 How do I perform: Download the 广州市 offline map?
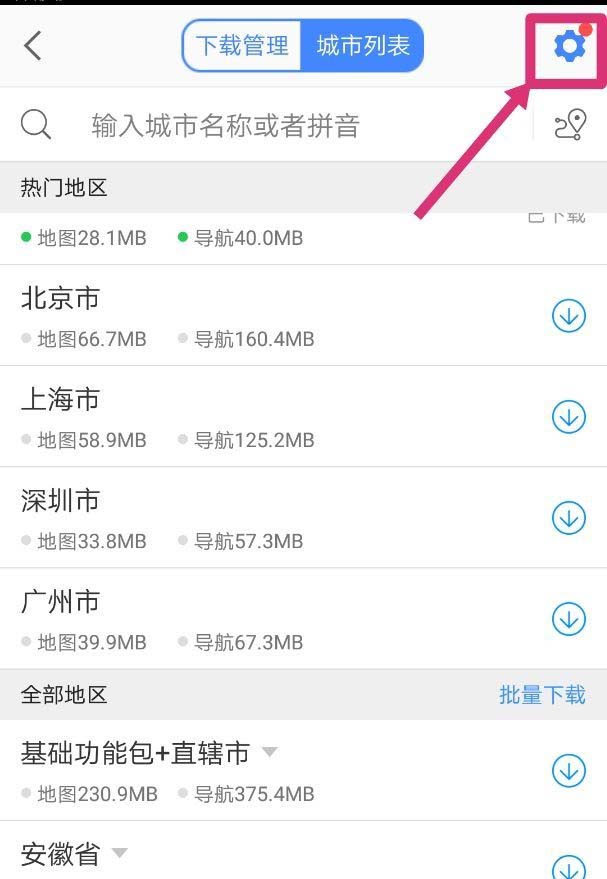point(569,619)
